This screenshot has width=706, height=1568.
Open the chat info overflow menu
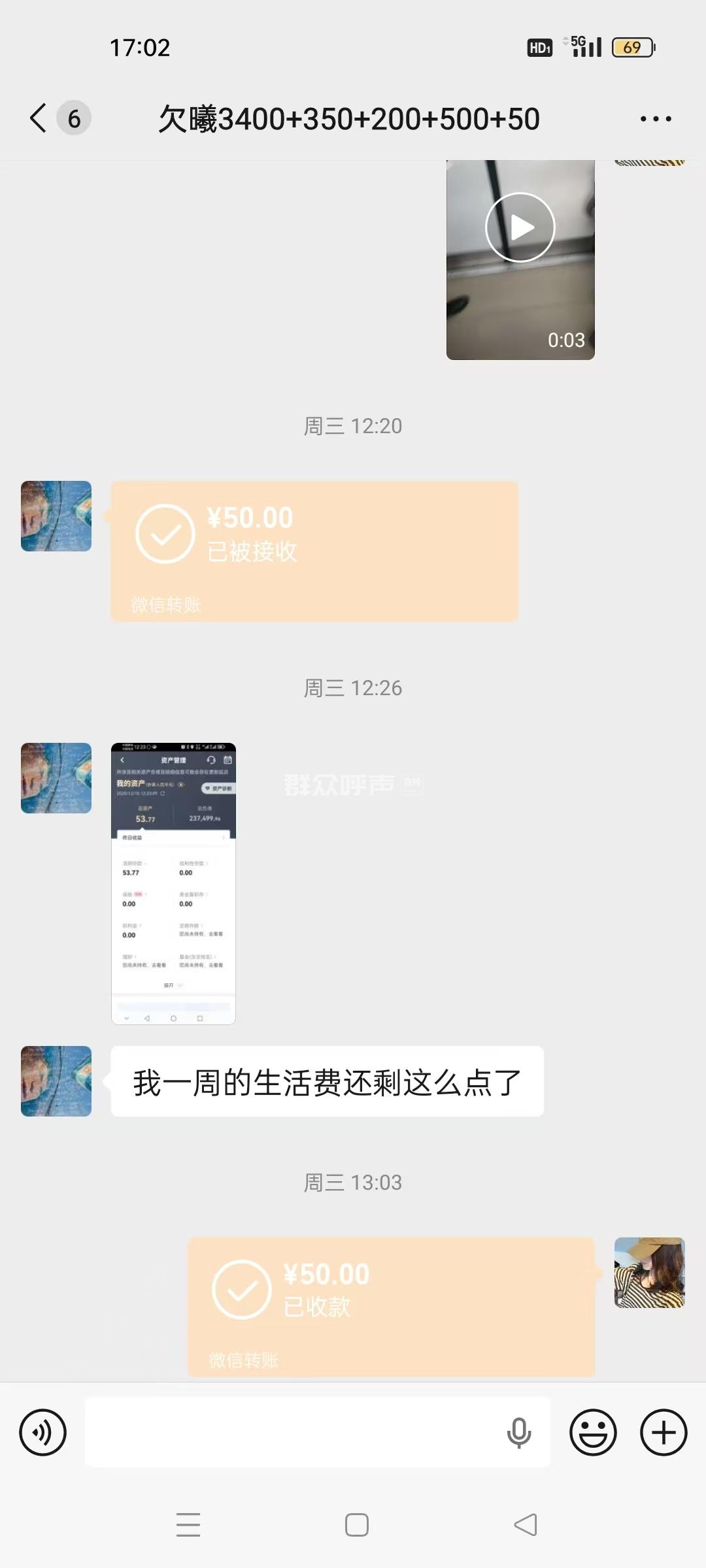point(655,119)
